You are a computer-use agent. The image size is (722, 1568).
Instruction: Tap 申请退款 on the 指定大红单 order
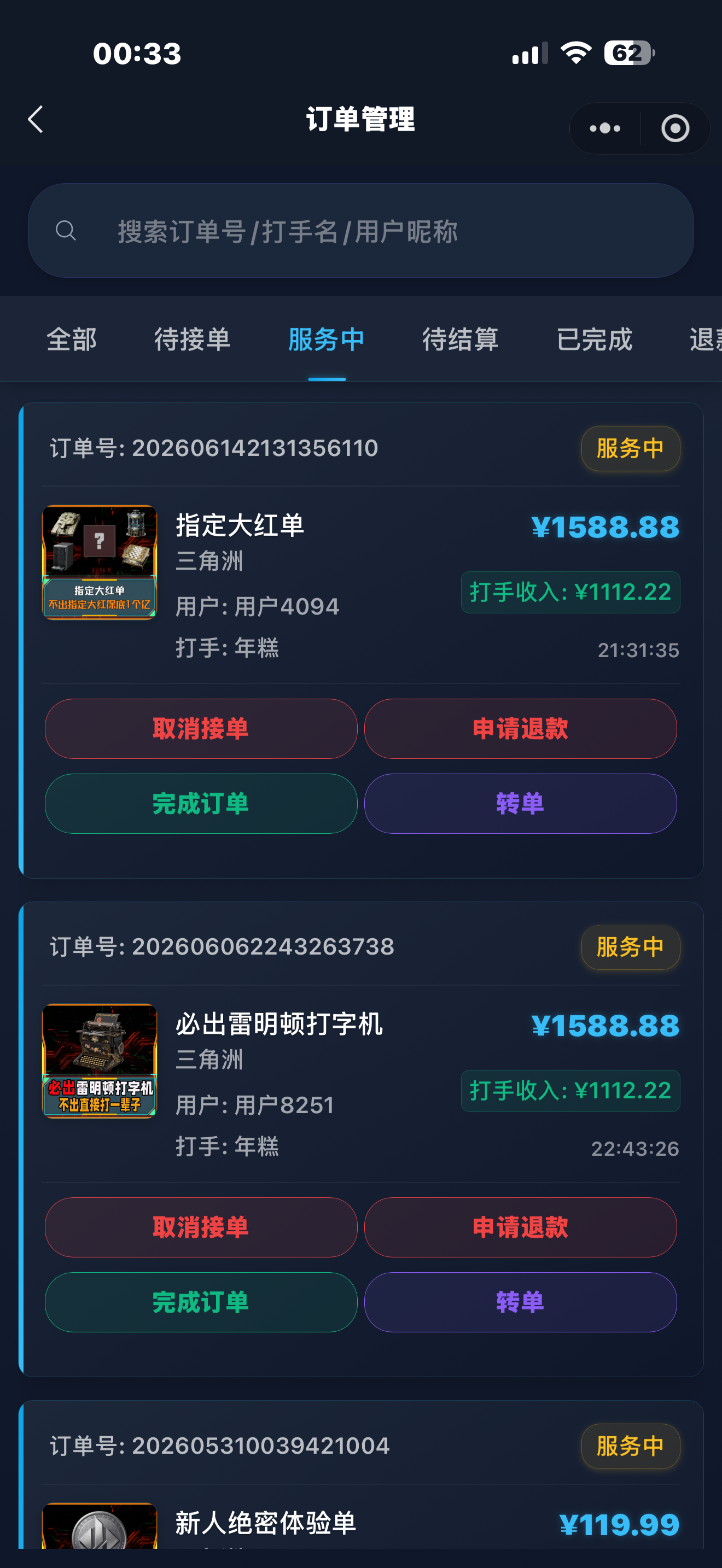click(x=521, y=729)
